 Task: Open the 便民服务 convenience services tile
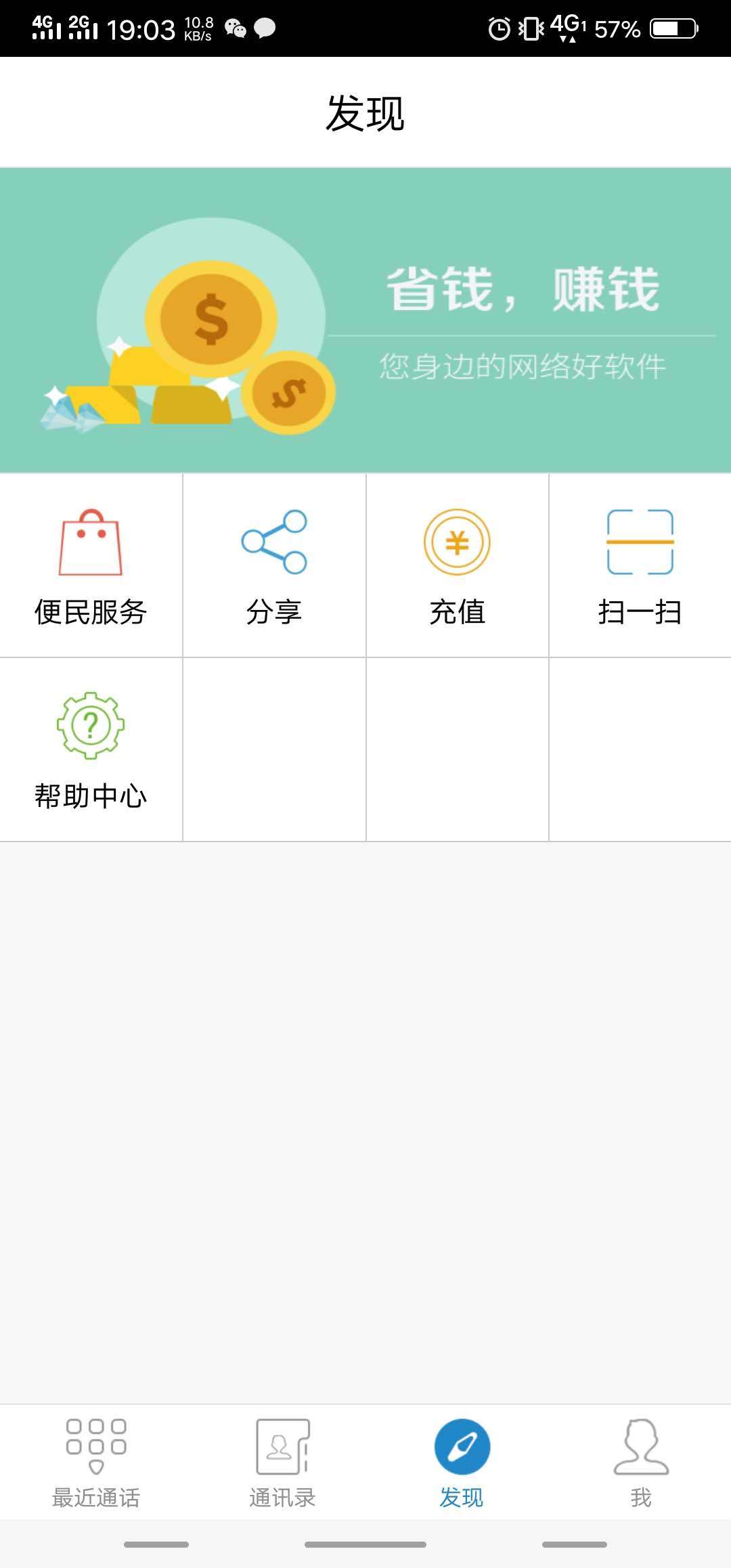point(91,566)
